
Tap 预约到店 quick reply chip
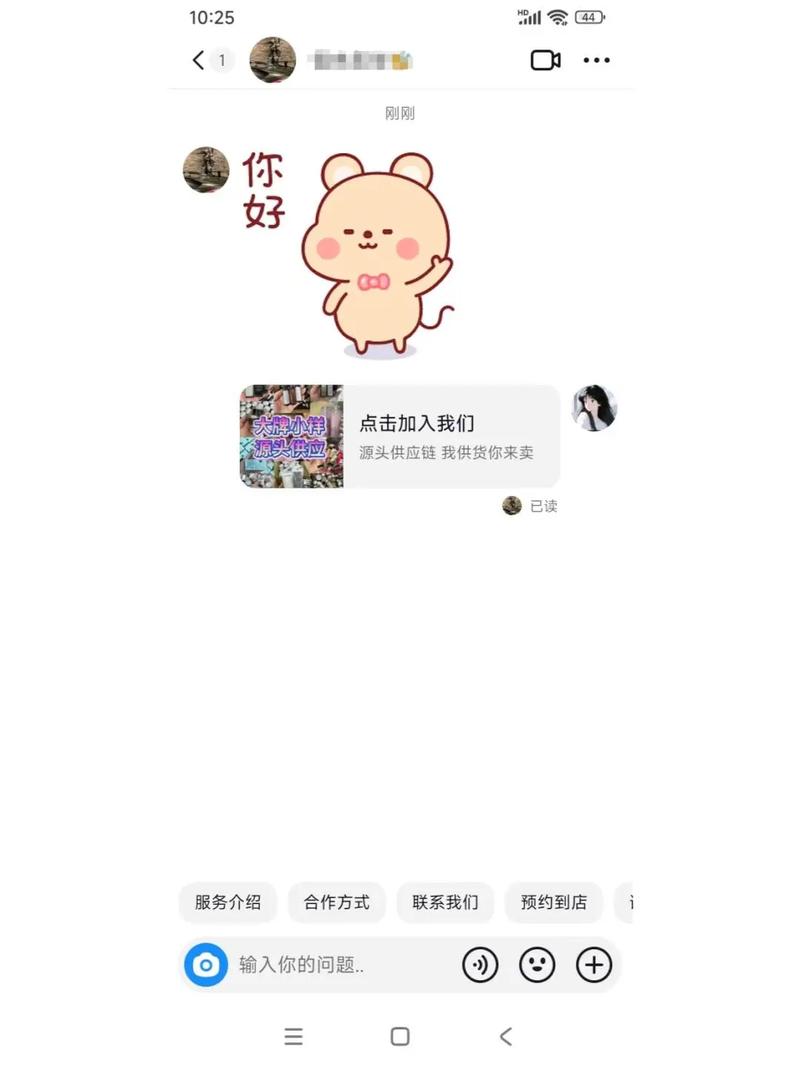pyautogui.click(x=554, y=902)
